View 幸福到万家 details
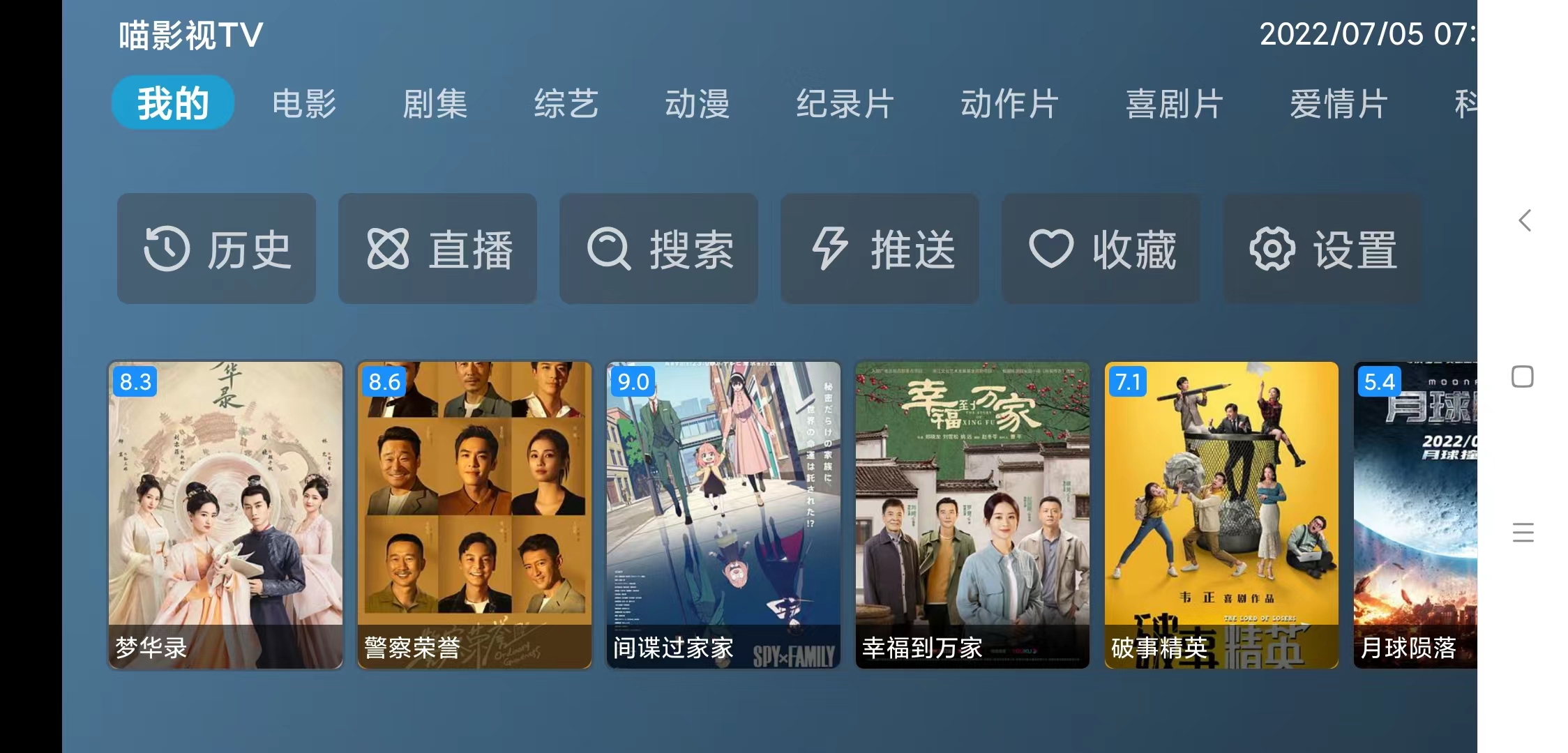Image resolution: width=1568 pixels, height=753 pixels. [x=972, y=515]
